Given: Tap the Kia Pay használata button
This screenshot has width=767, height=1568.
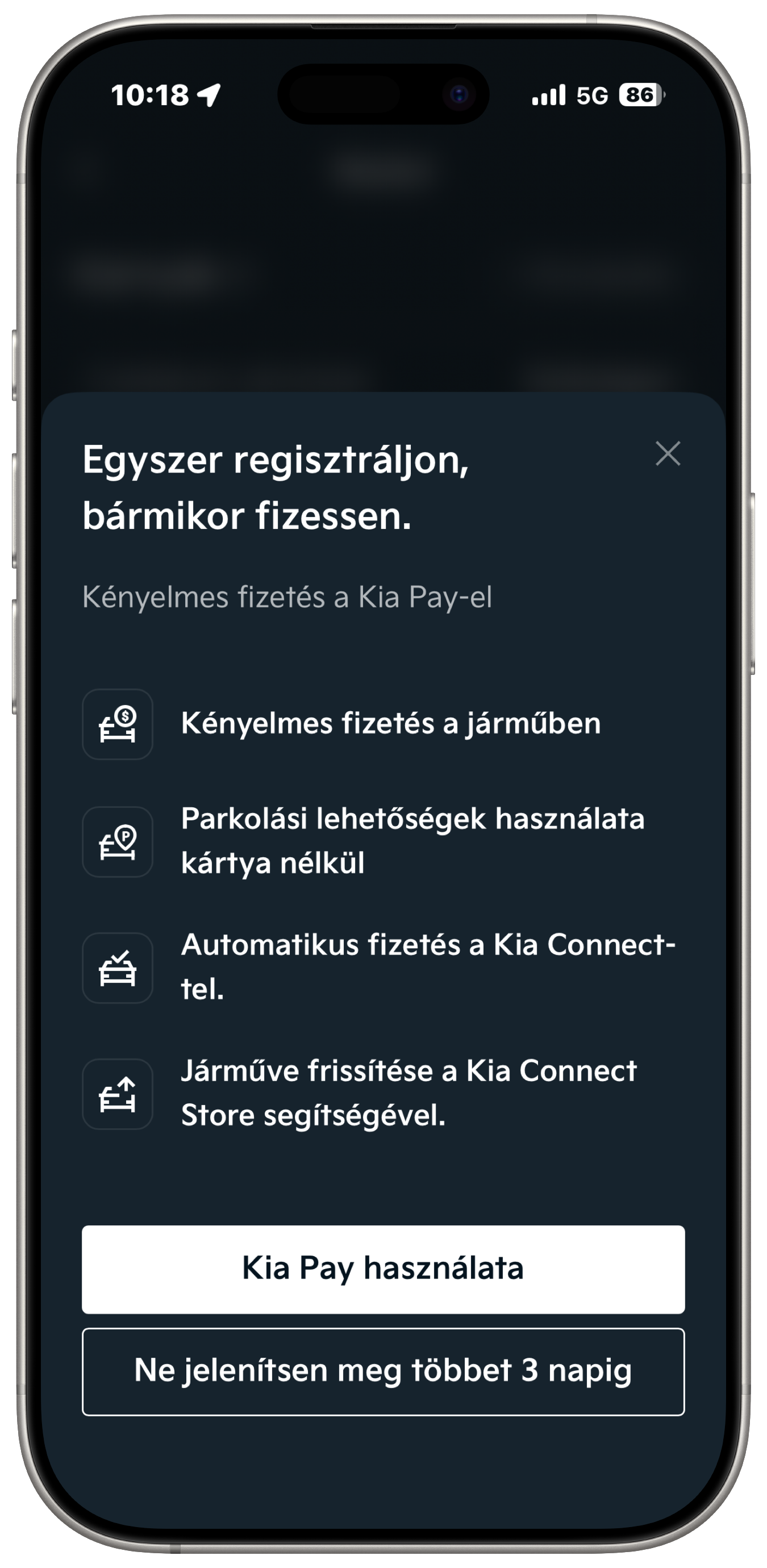Looking at the screenshot, I should (x=383, y=1269).
